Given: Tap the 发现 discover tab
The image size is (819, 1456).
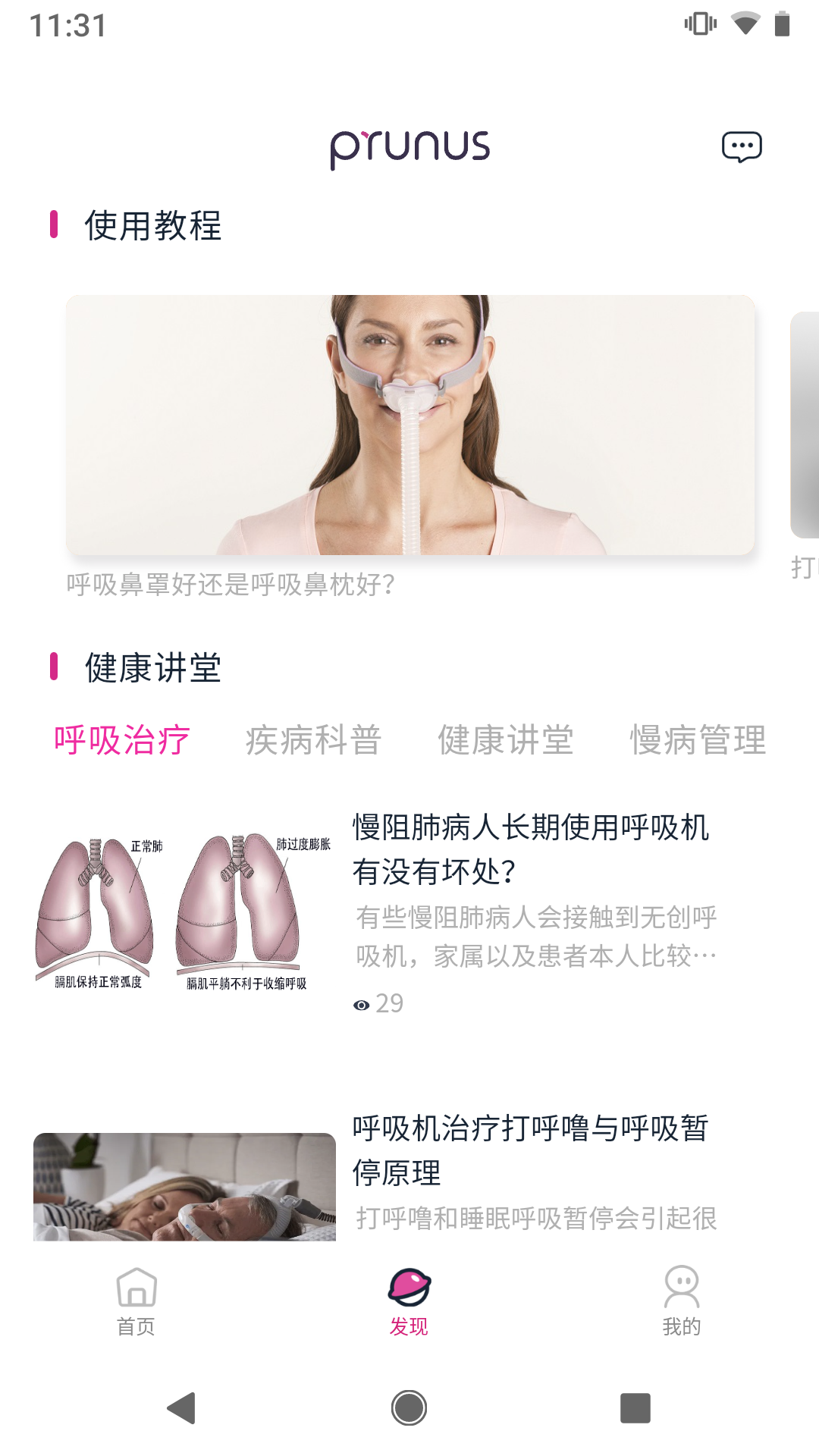Looking at the screenshot, I should (x=409, y=1301).
